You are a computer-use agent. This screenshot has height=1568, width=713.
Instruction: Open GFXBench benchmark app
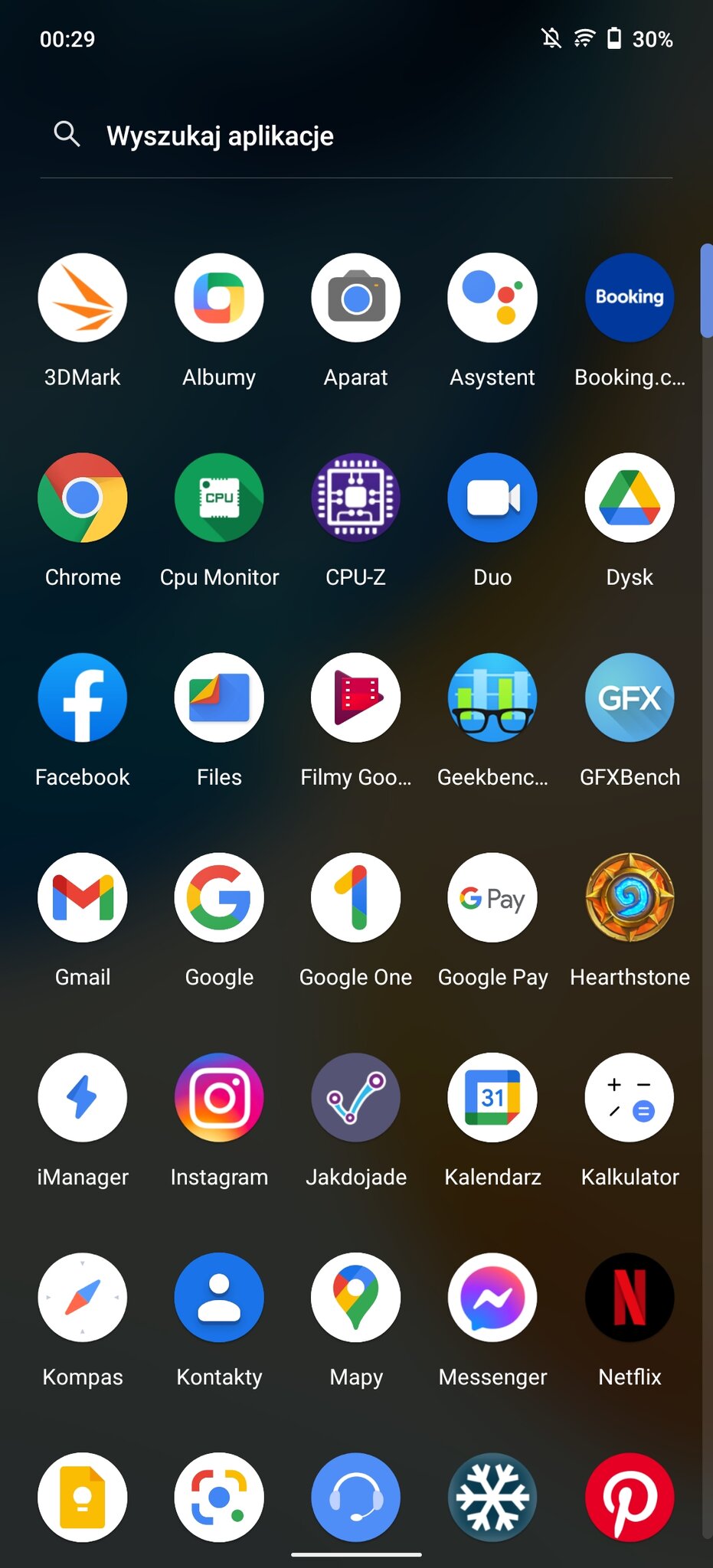click(630, 697)
